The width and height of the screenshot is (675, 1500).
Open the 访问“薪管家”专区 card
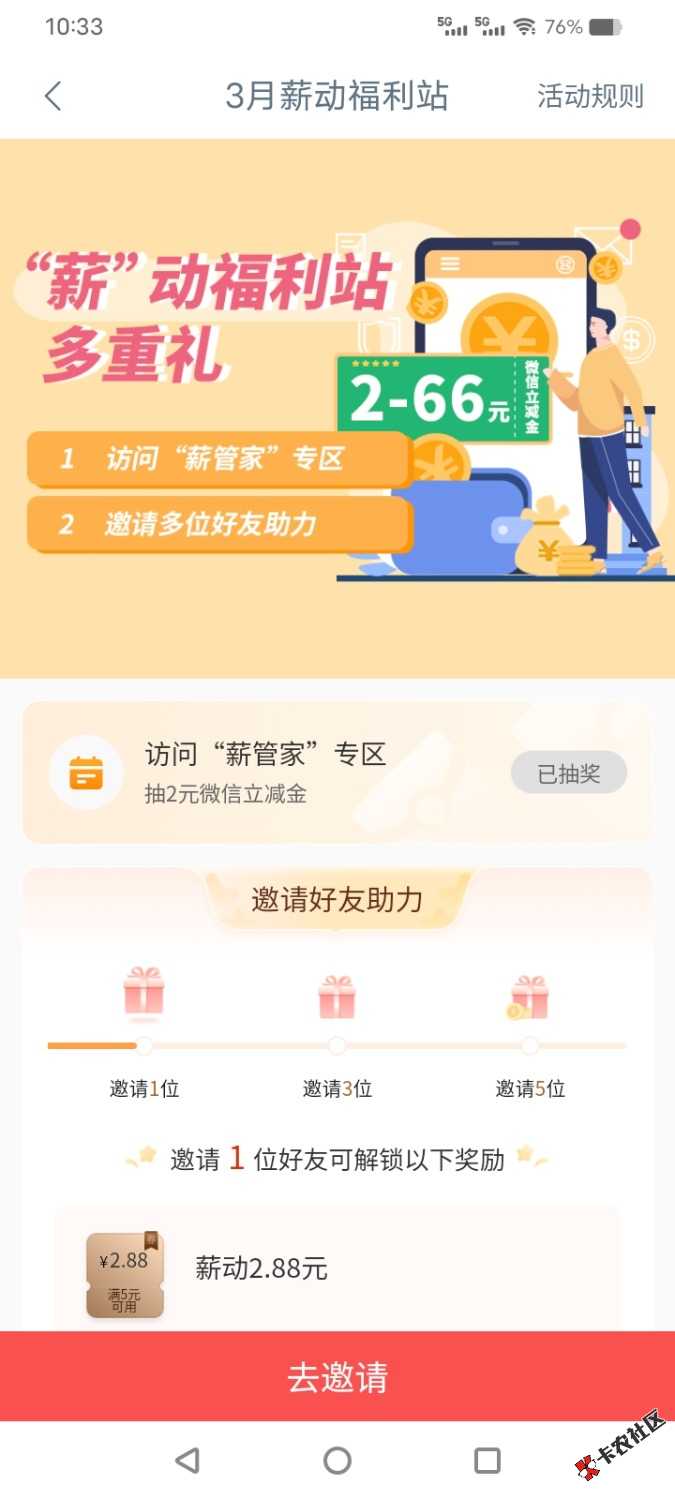pos(266,771)
